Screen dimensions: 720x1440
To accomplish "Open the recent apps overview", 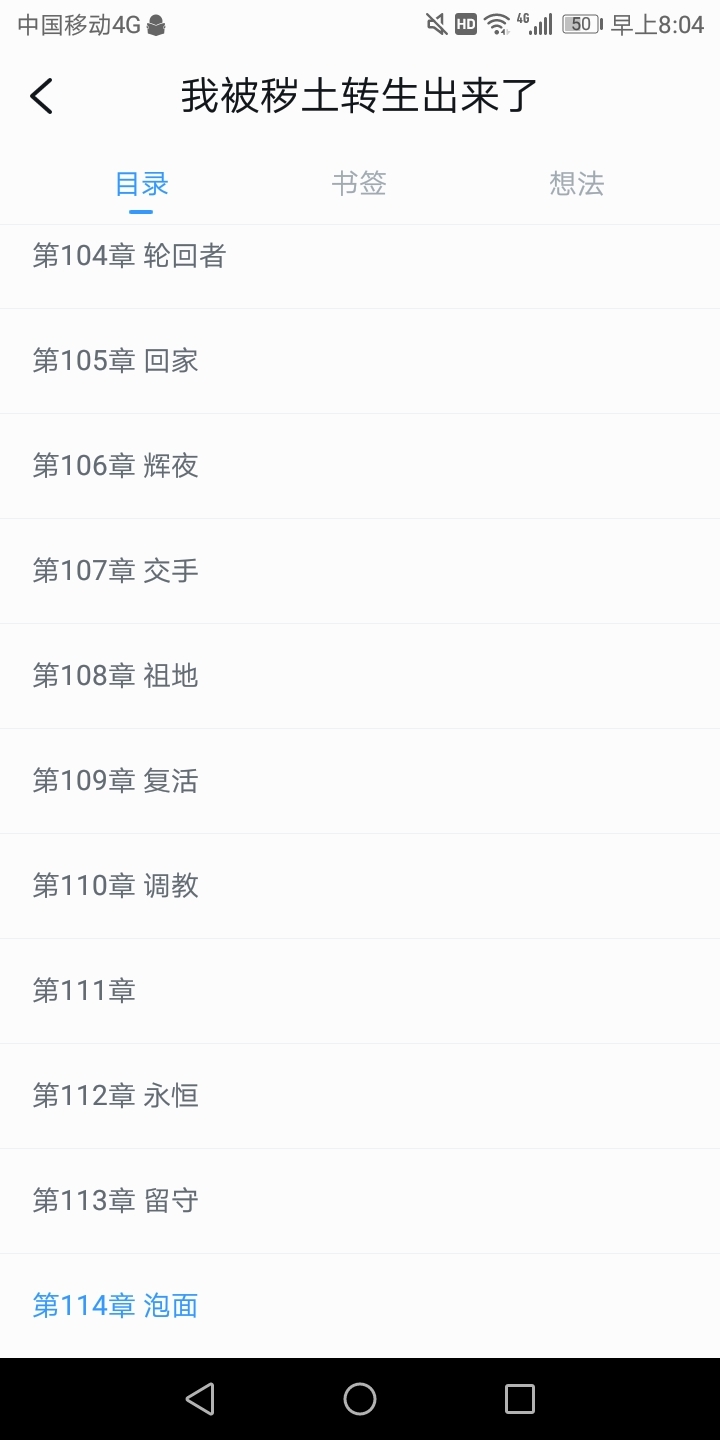I will pos(520,1399).
